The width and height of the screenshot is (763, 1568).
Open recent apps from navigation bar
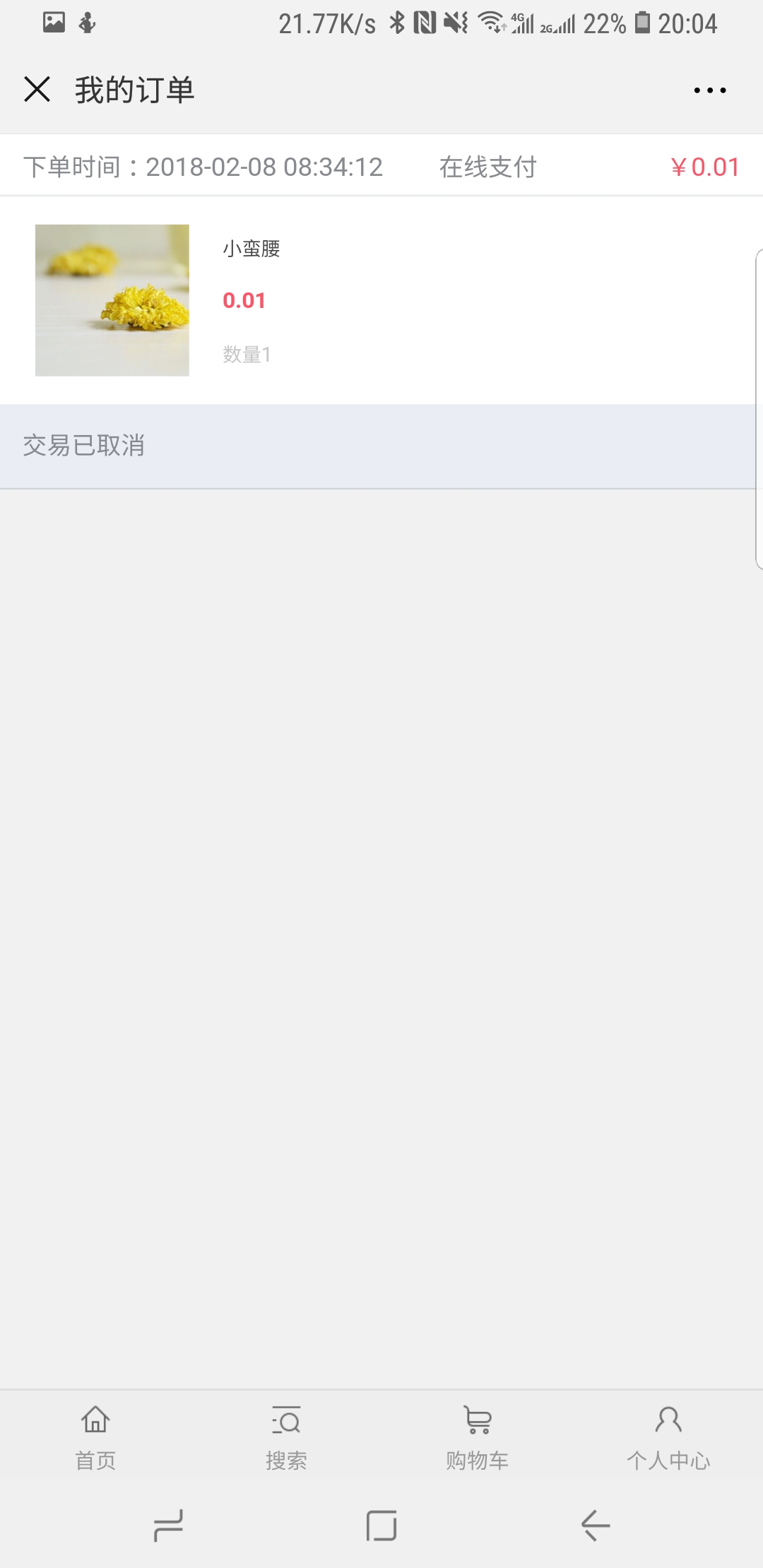pyautogui.click(x=168, y=1526)
